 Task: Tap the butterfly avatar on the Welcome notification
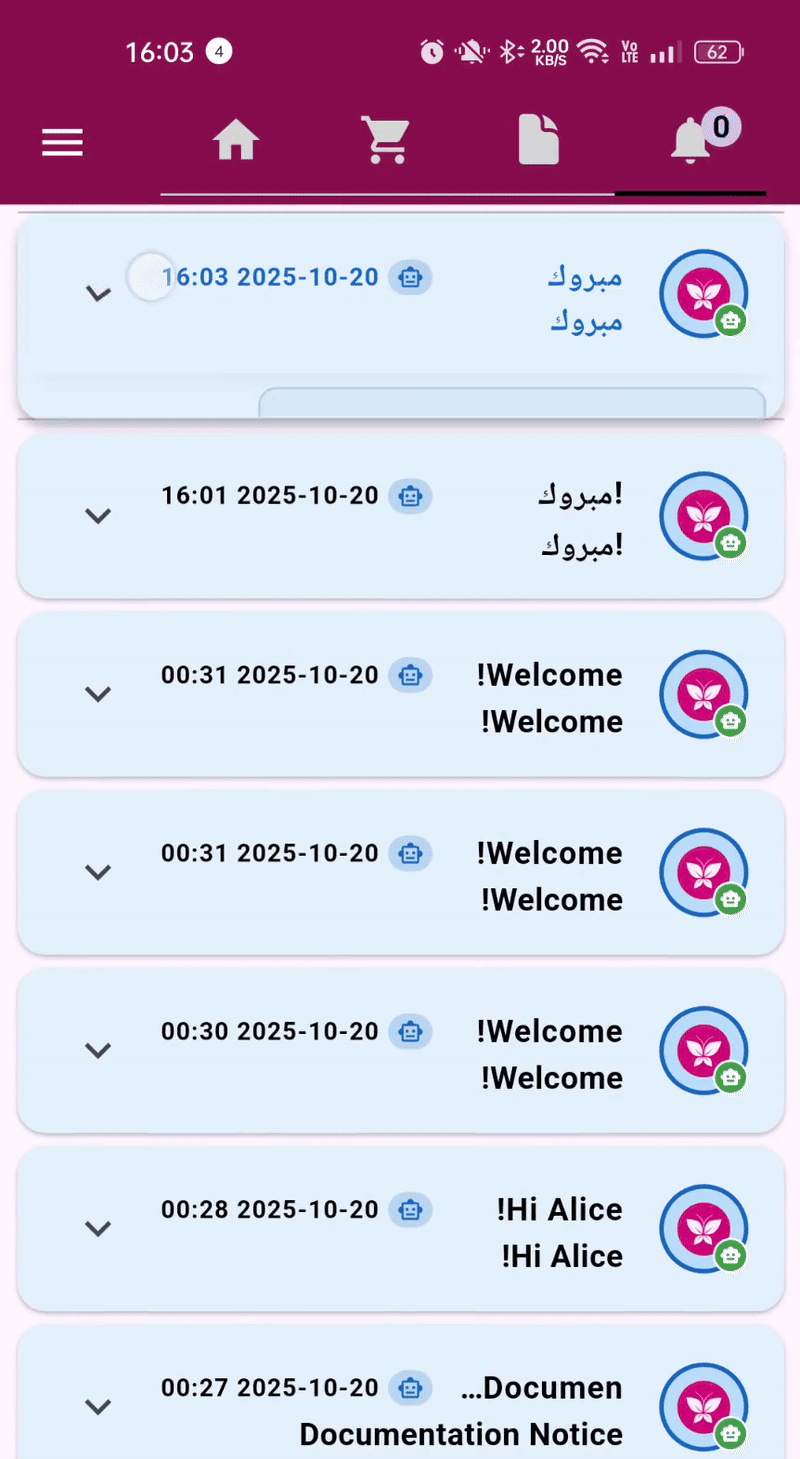[x=703, y=694]
